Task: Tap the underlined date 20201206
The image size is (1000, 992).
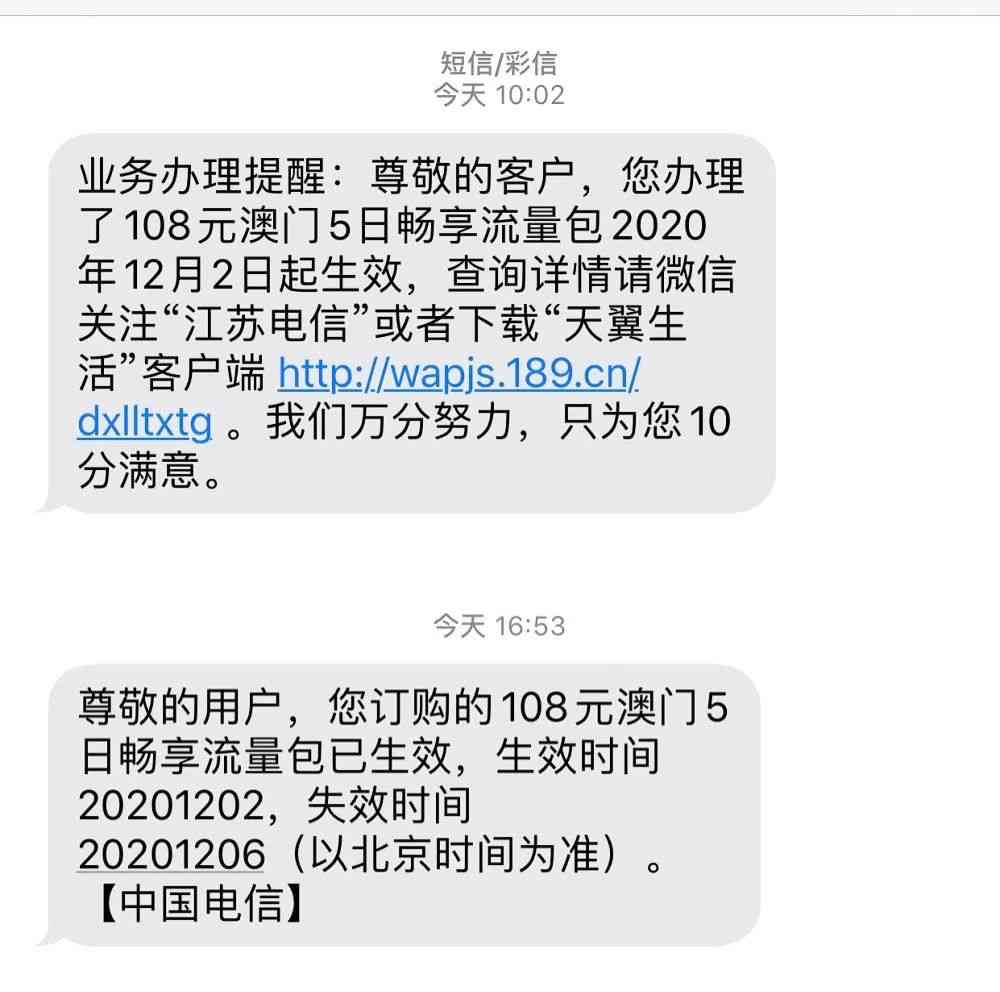Action: click(171, 856)
